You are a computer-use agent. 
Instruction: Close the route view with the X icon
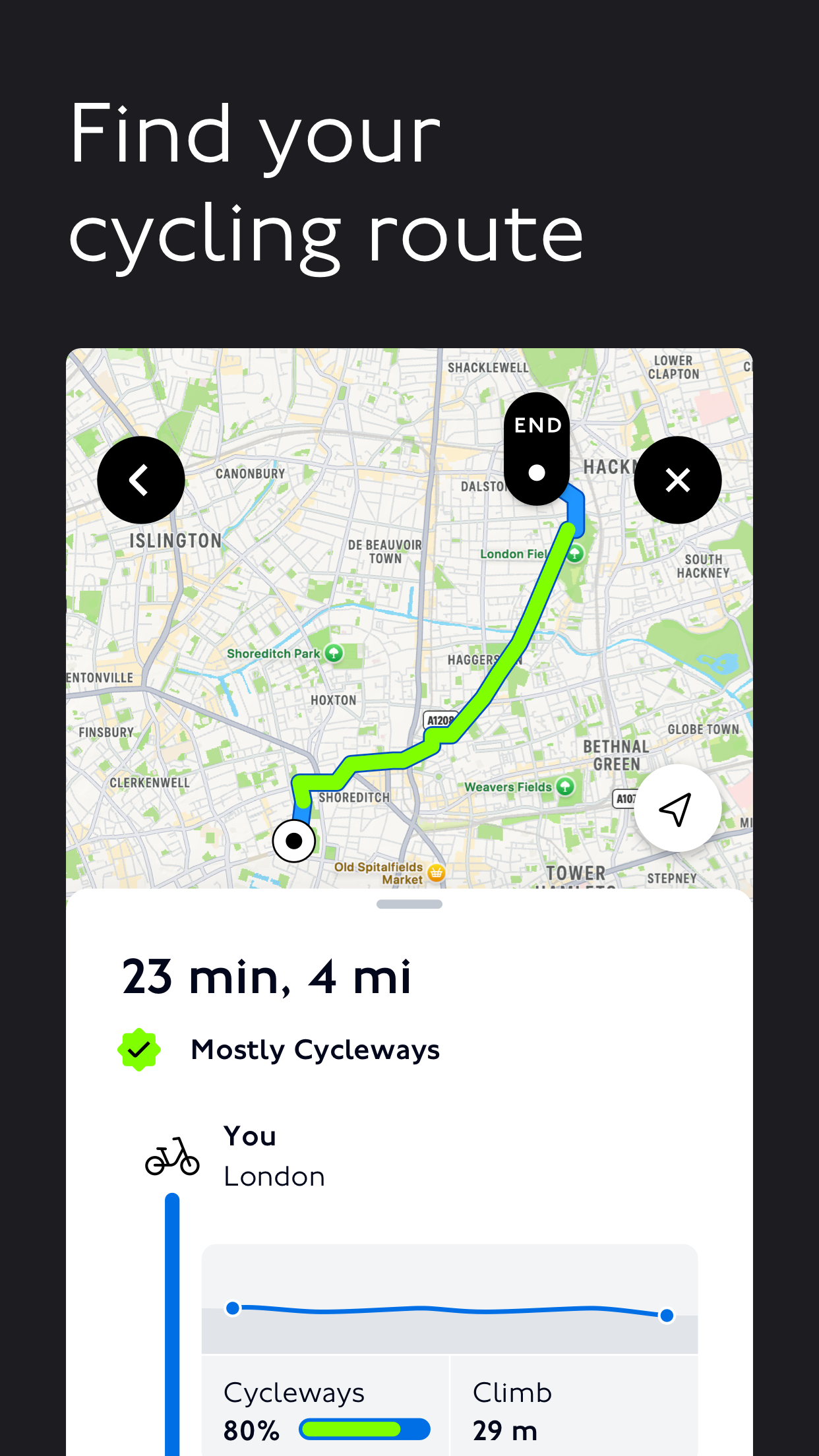678,479
